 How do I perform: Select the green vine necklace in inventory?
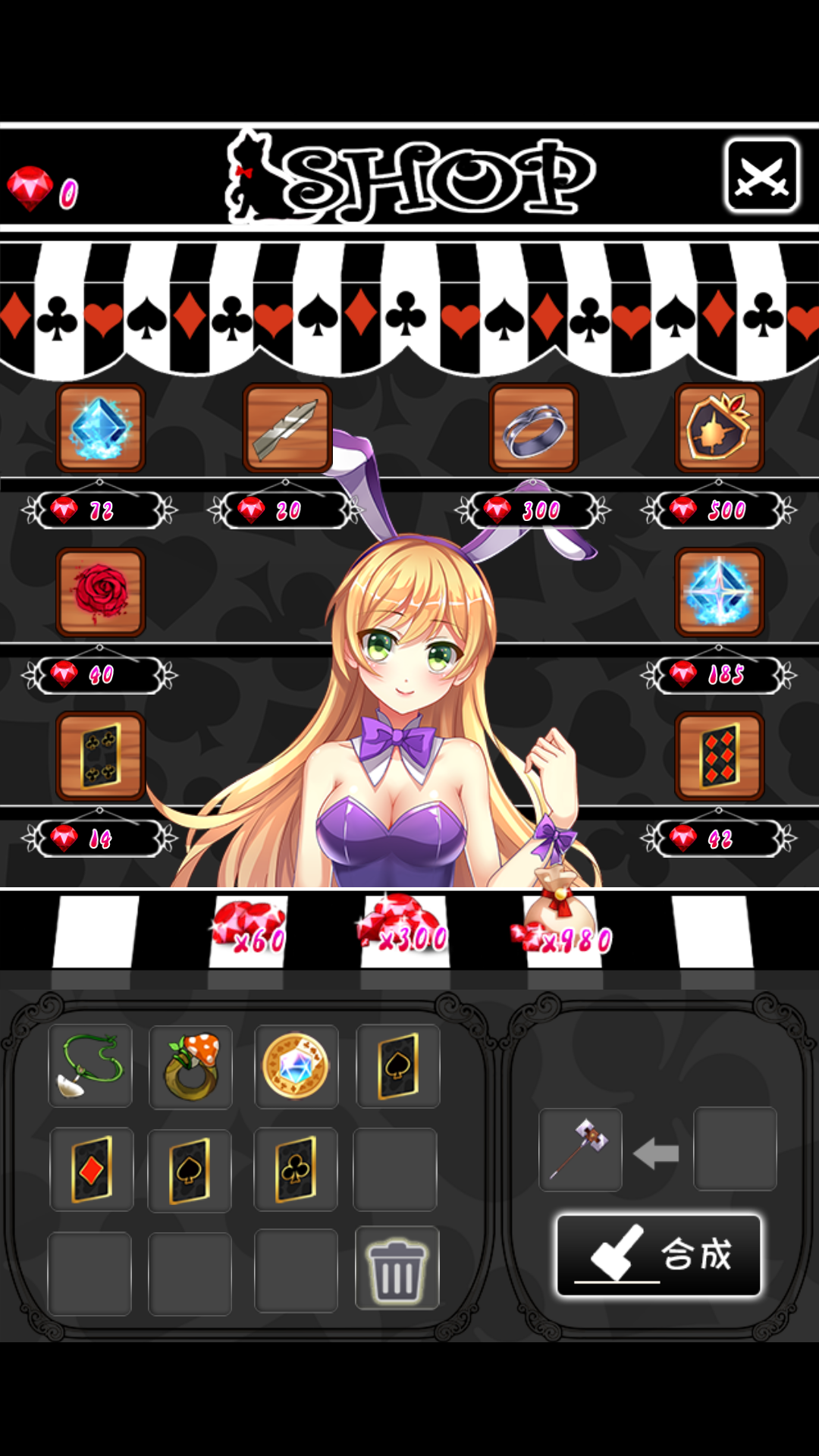point(90,1065)
